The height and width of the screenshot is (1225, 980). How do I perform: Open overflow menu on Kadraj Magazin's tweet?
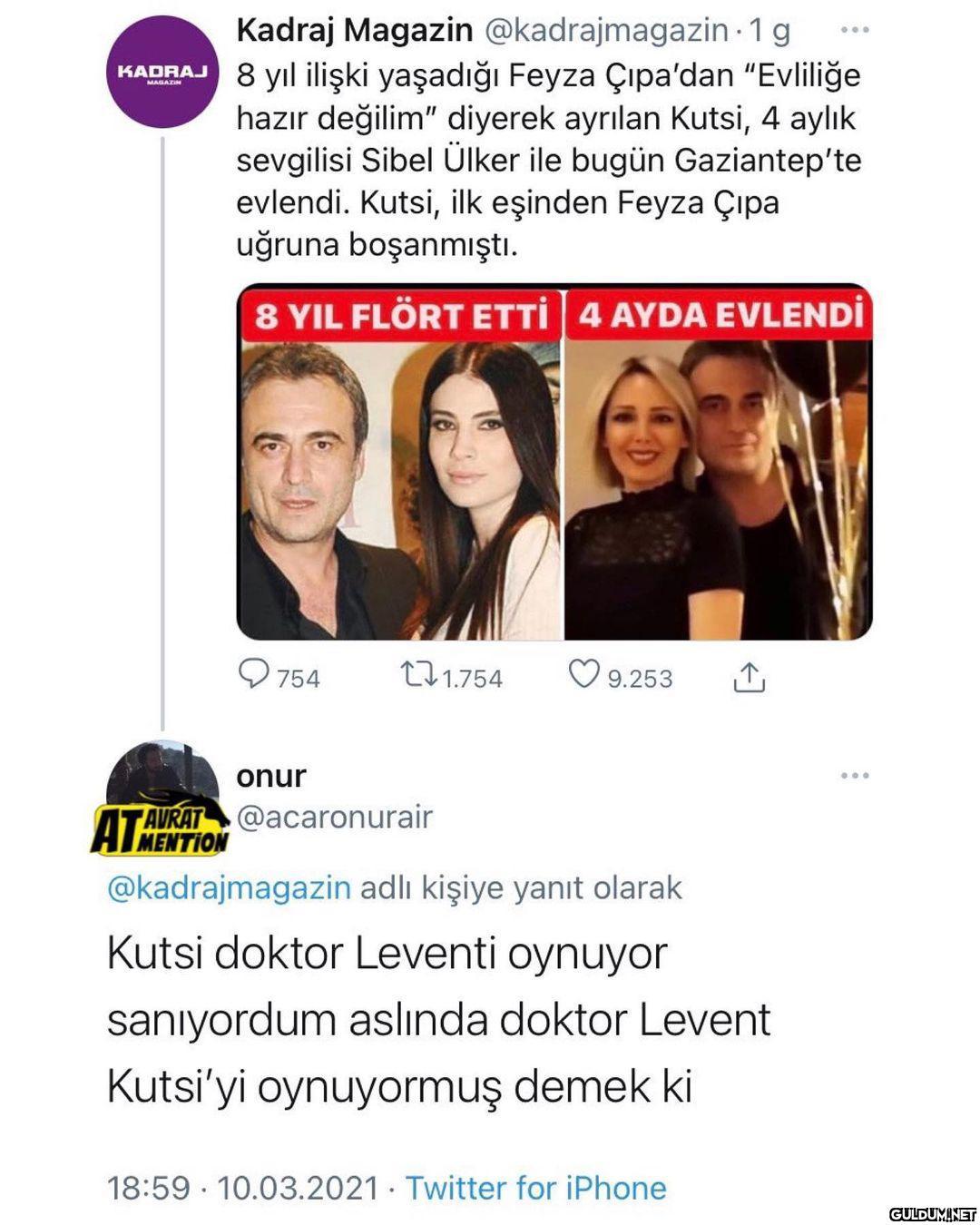[x=855, y=31]
